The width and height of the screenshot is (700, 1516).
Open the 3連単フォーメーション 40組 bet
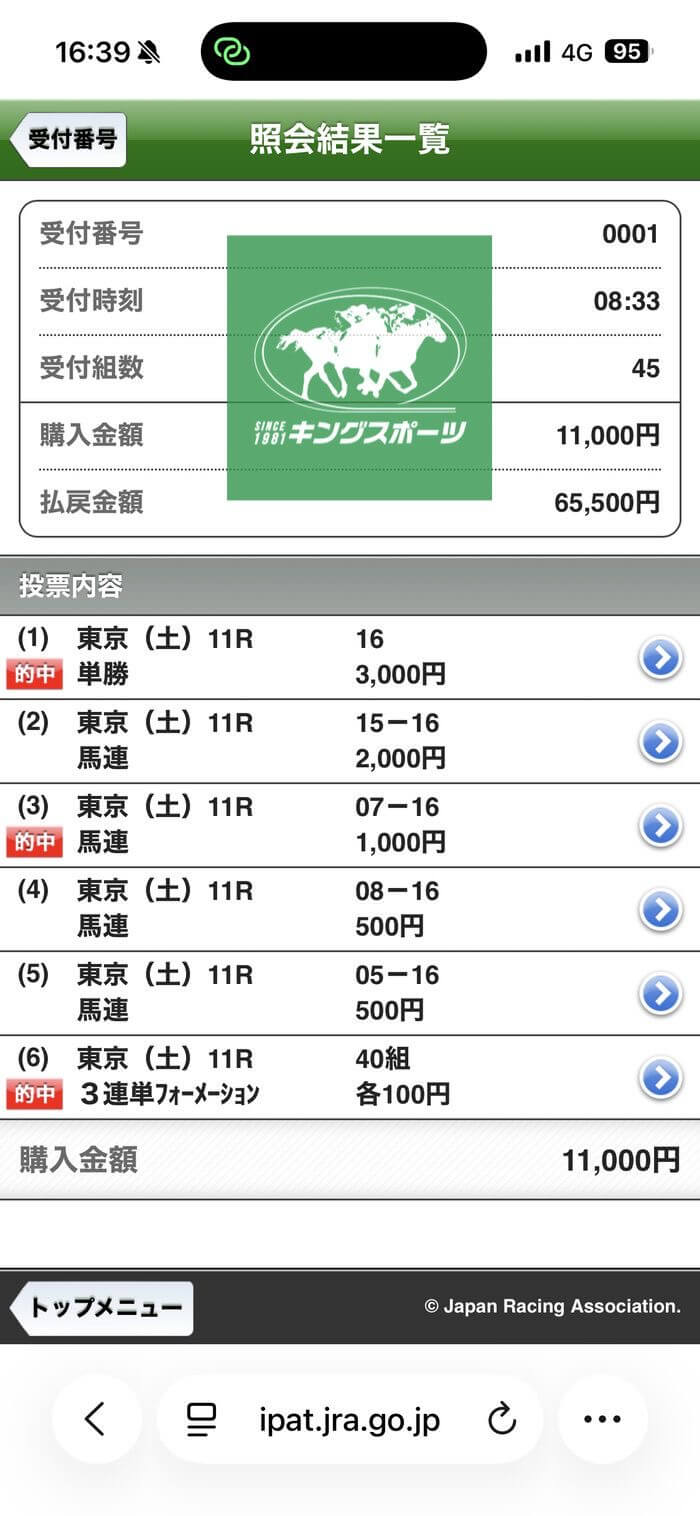660,1077
